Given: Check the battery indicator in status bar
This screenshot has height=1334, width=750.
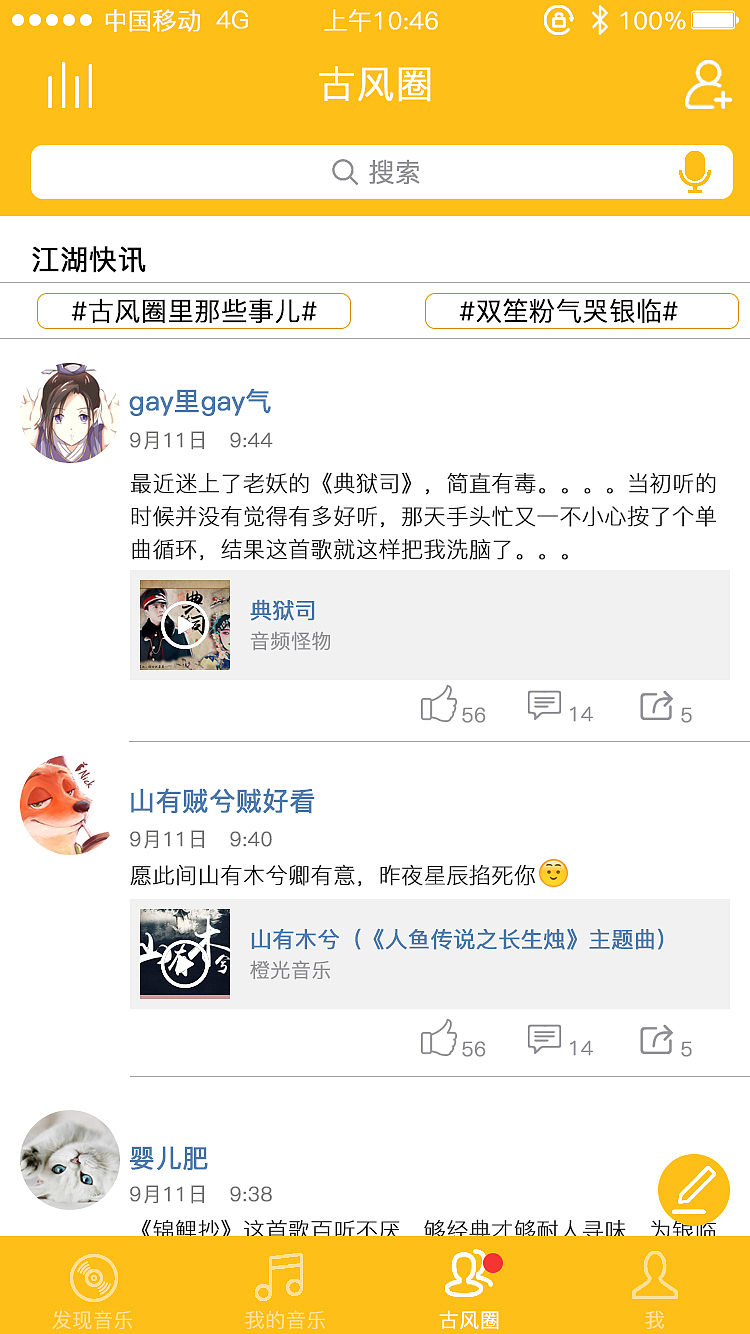Looking at the screenshot, I should (712, 19).
